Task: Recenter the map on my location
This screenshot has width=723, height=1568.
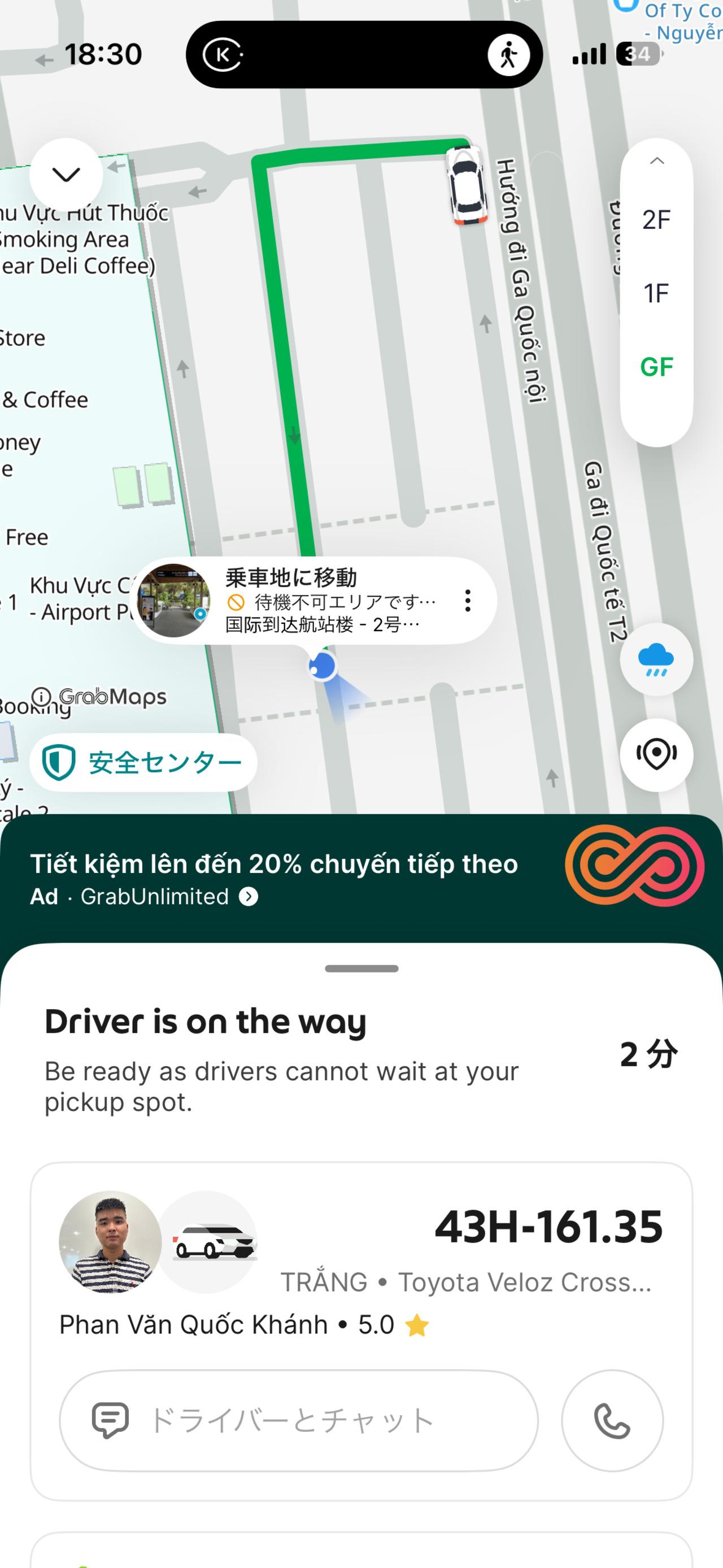Action: point(656,755)
